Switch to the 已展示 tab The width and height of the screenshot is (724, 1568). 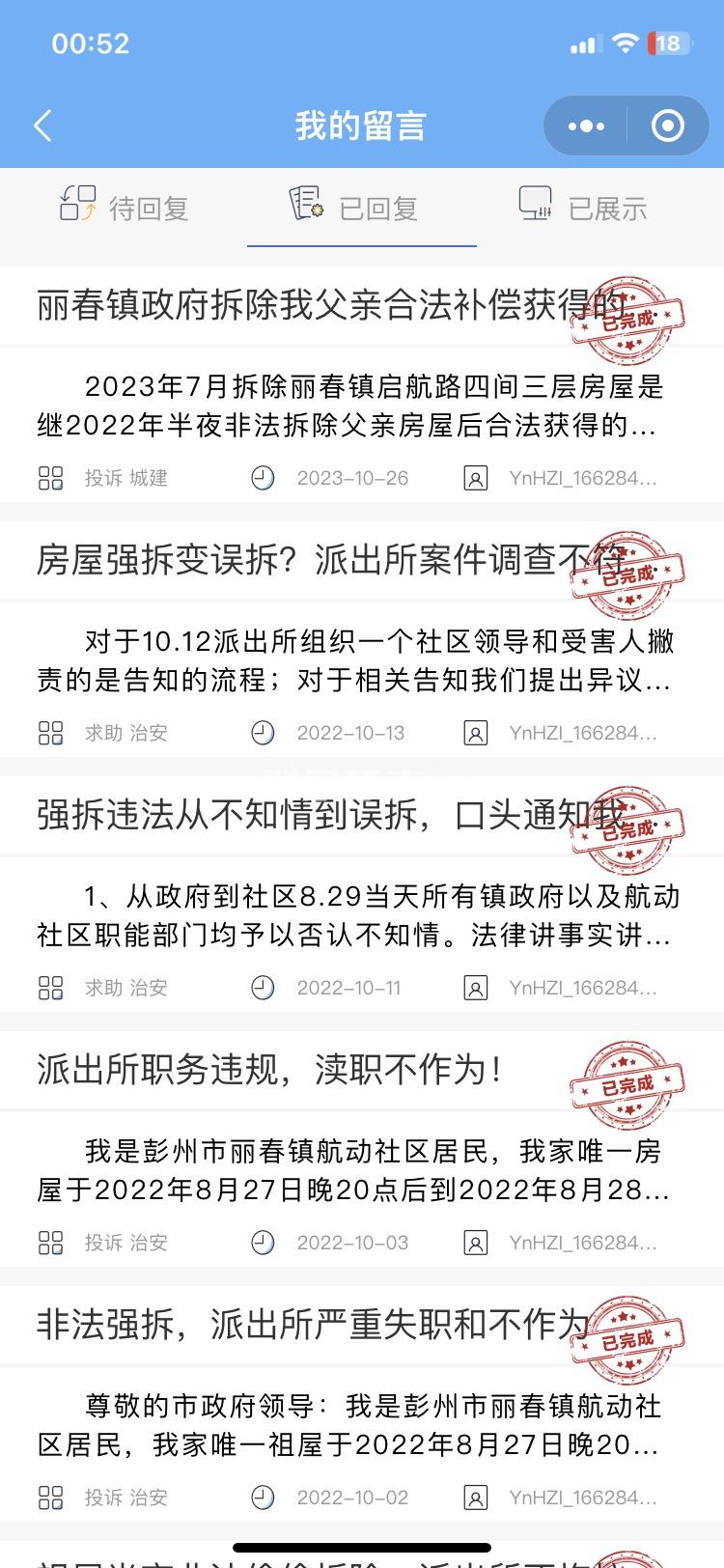point(583,207)
